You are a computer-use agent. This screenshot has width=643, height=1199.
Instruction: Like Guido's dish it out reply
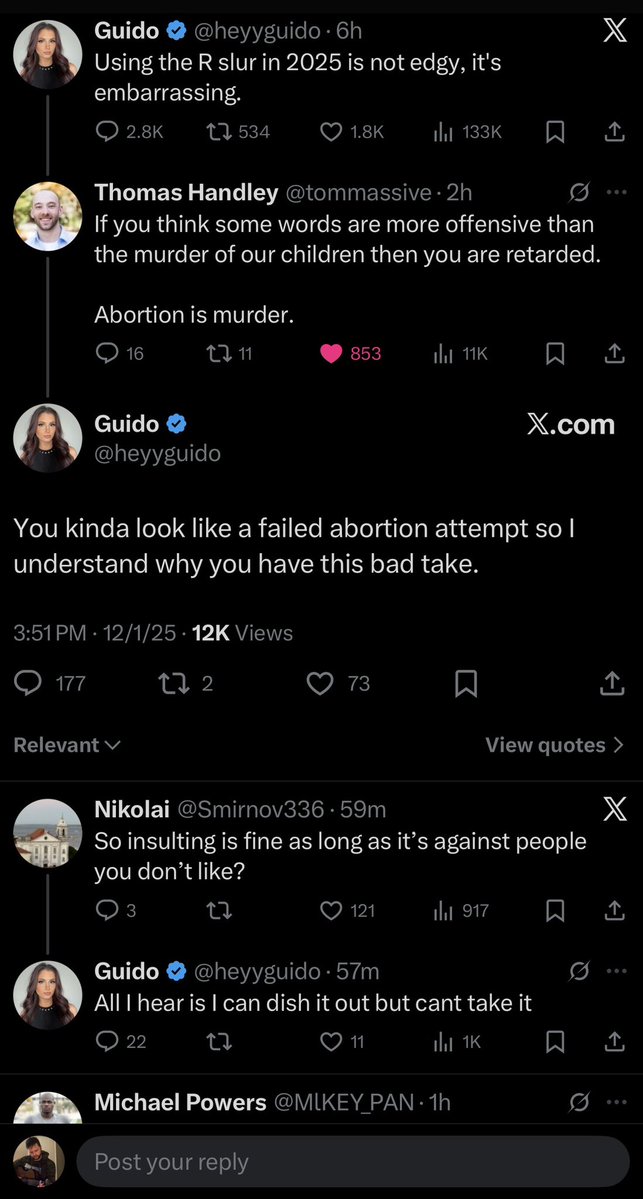(x=331, y=1041)
